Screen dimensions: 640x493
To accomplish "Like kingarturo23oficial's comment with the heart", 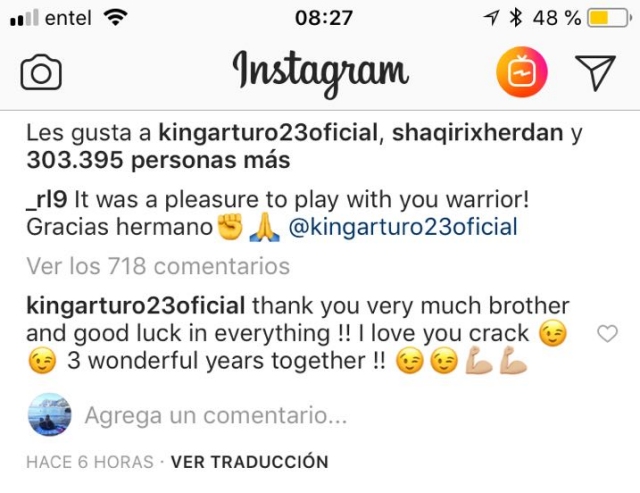I will [x=607, y=334].
